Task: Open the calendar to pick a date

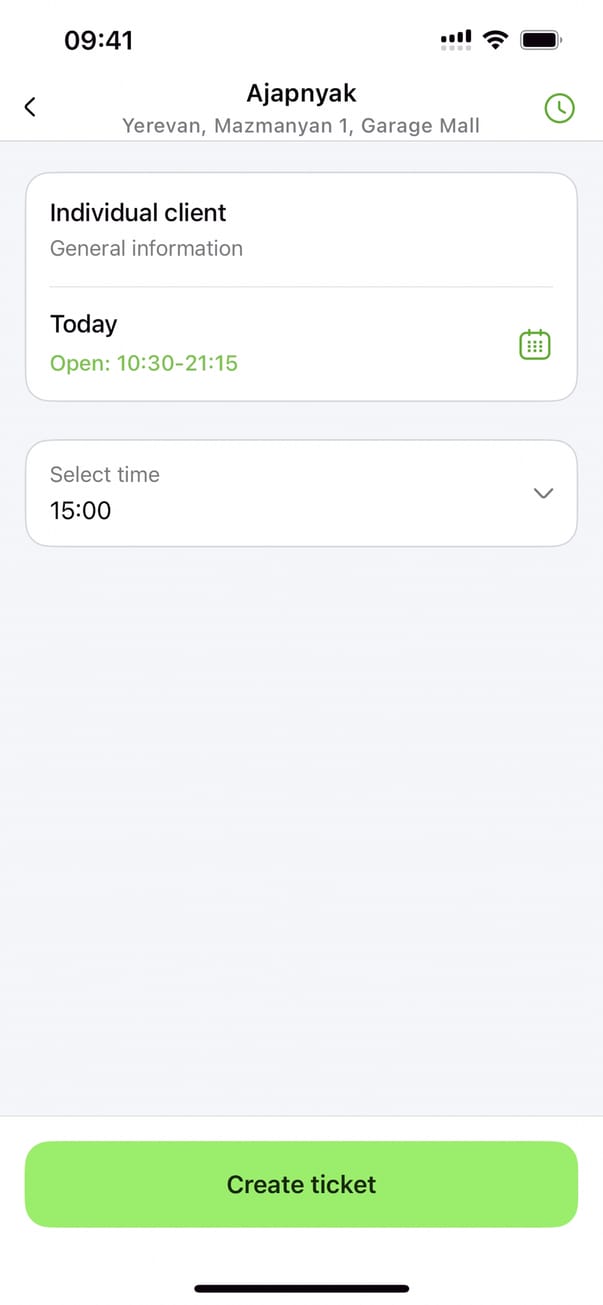Action: coord(535,345)
